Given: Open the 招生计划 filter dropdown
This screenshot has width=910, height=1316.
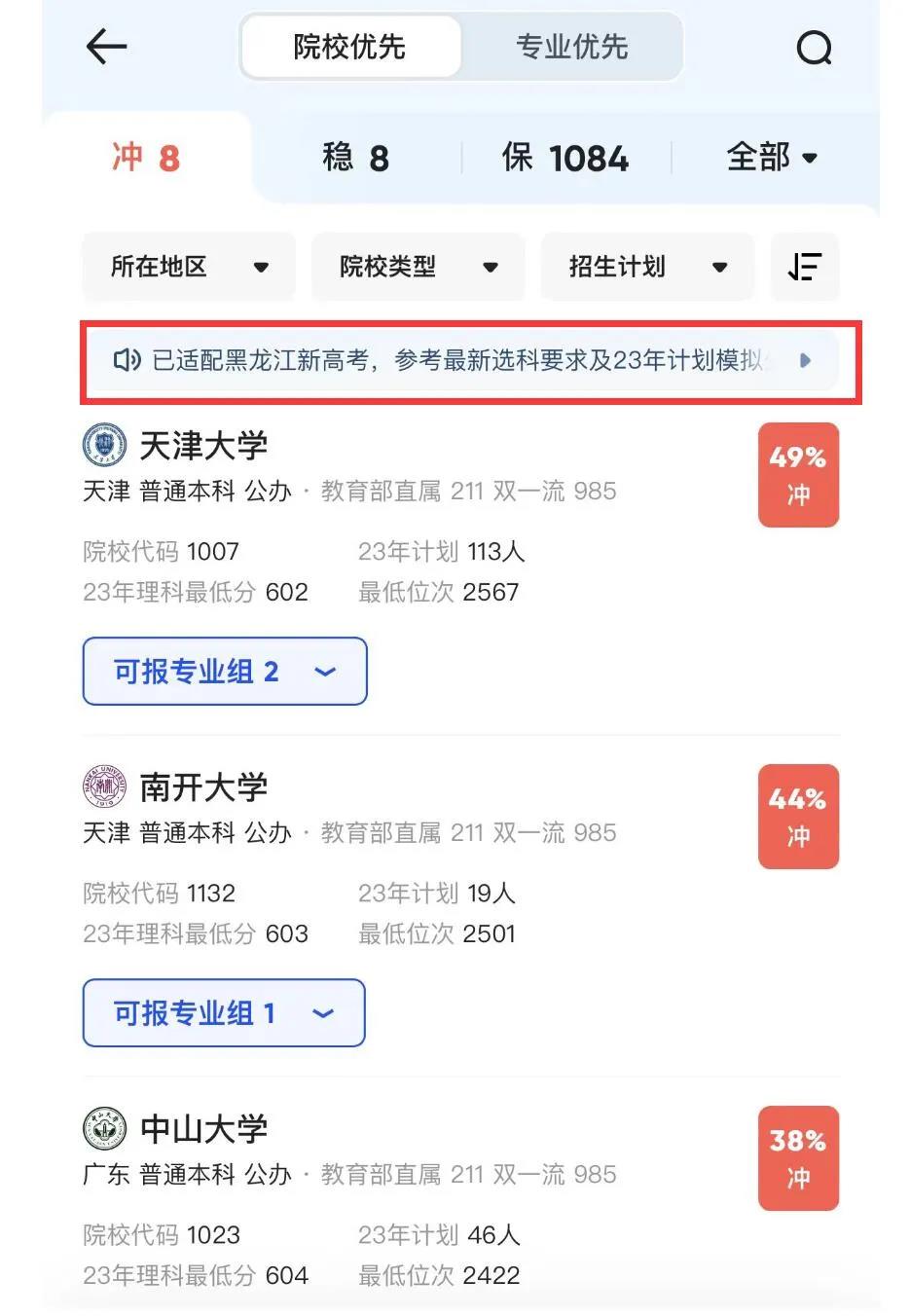Looking at the screenshot, I should point(646,267).
